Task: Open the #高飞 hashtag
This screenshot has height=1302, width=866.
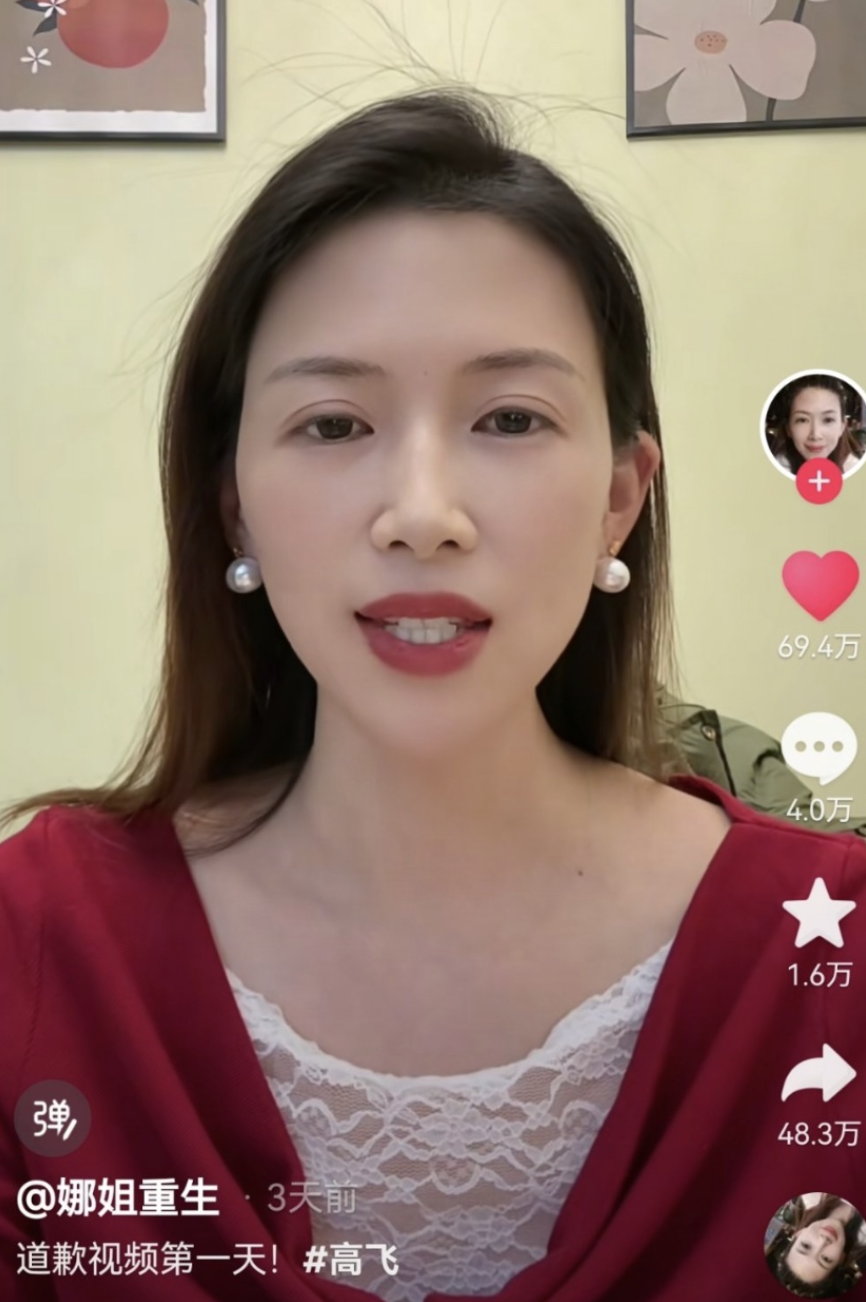Action: [x=350, y=1260]
